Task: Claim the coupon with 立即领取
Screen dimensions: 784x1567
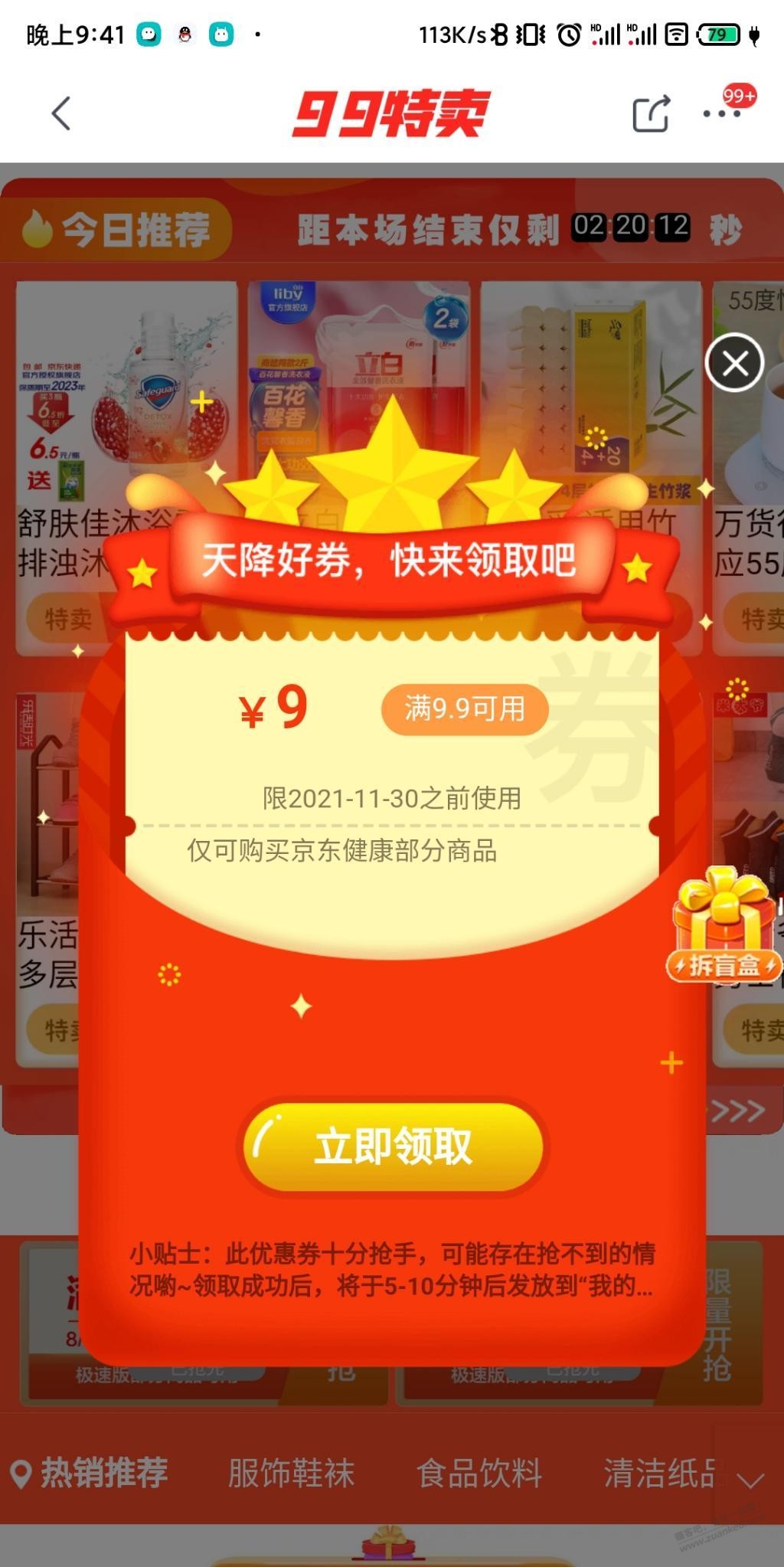Action: [393, 1147]
